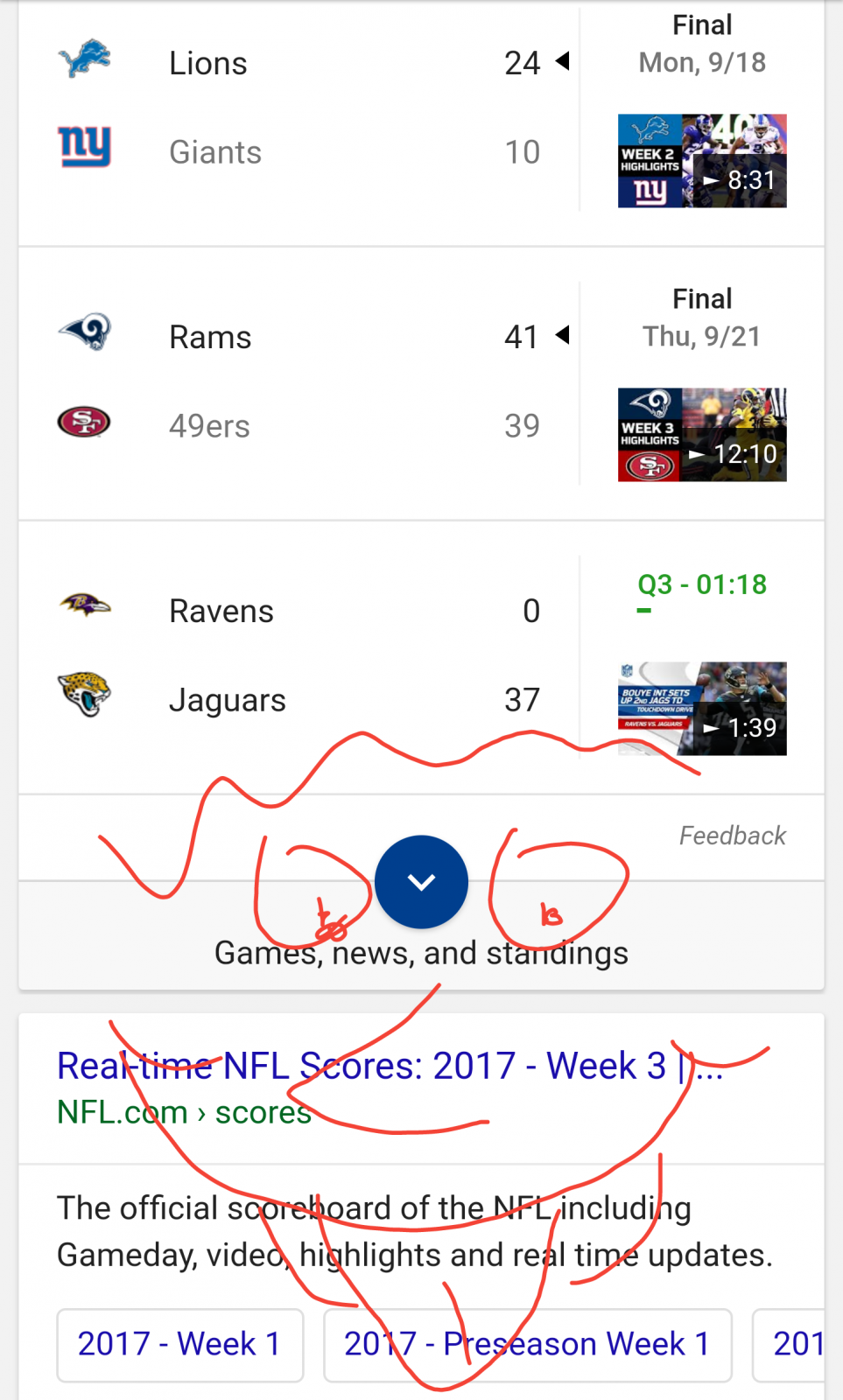Play the Lions vs Giants highlights video

click(x=701, y=161)
